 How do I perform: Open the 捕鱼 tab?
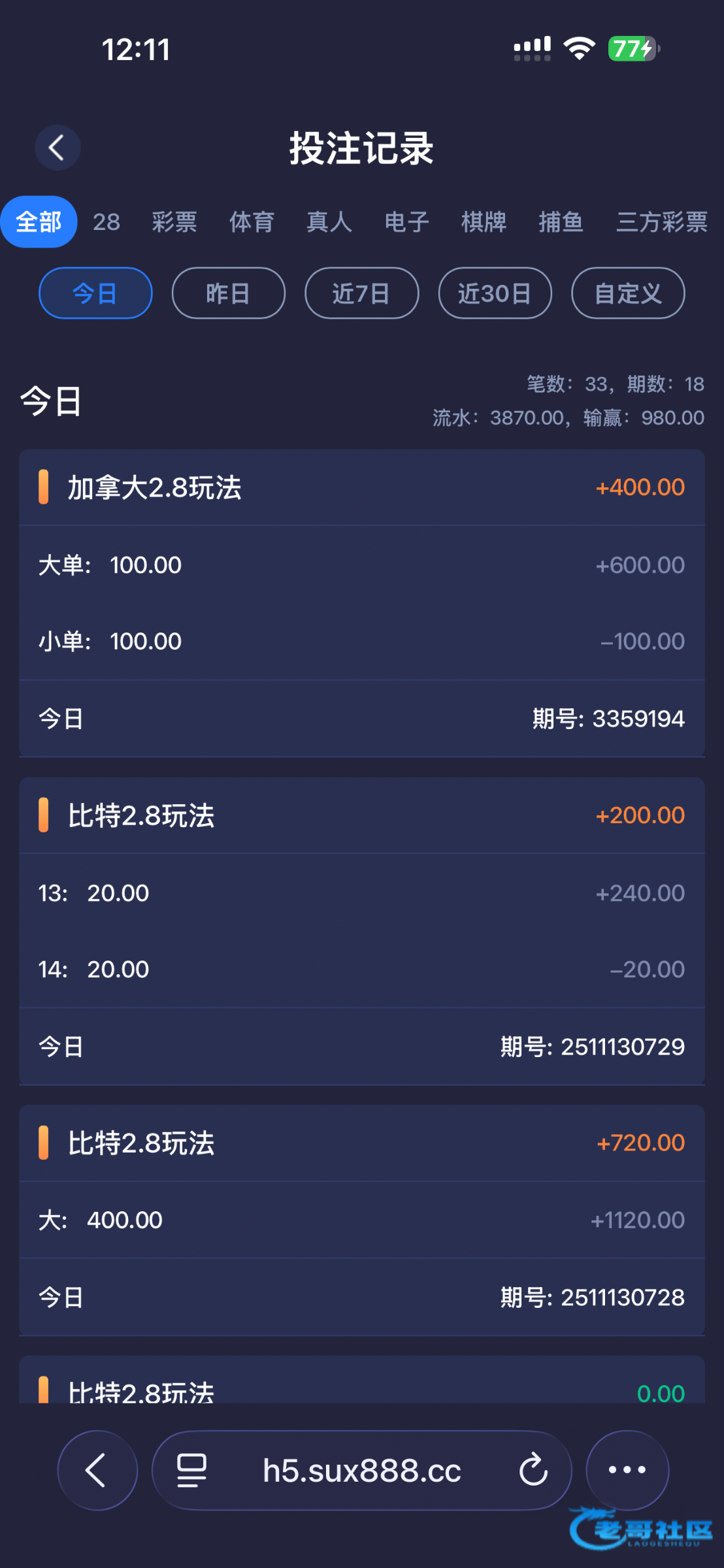(x=561, y=222)
